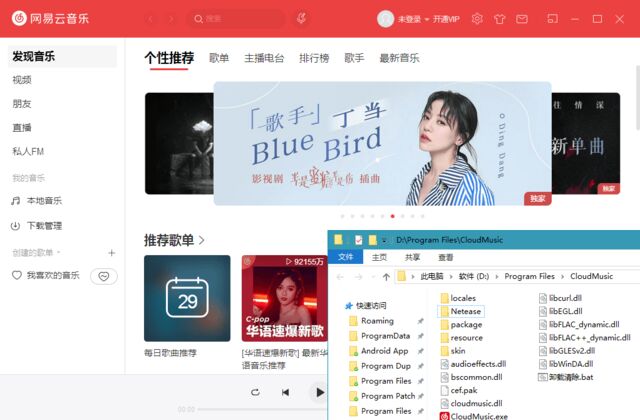Open 私人FM in the sidebar
This screenshot has height=420, width=640.
tap(28, 151)
